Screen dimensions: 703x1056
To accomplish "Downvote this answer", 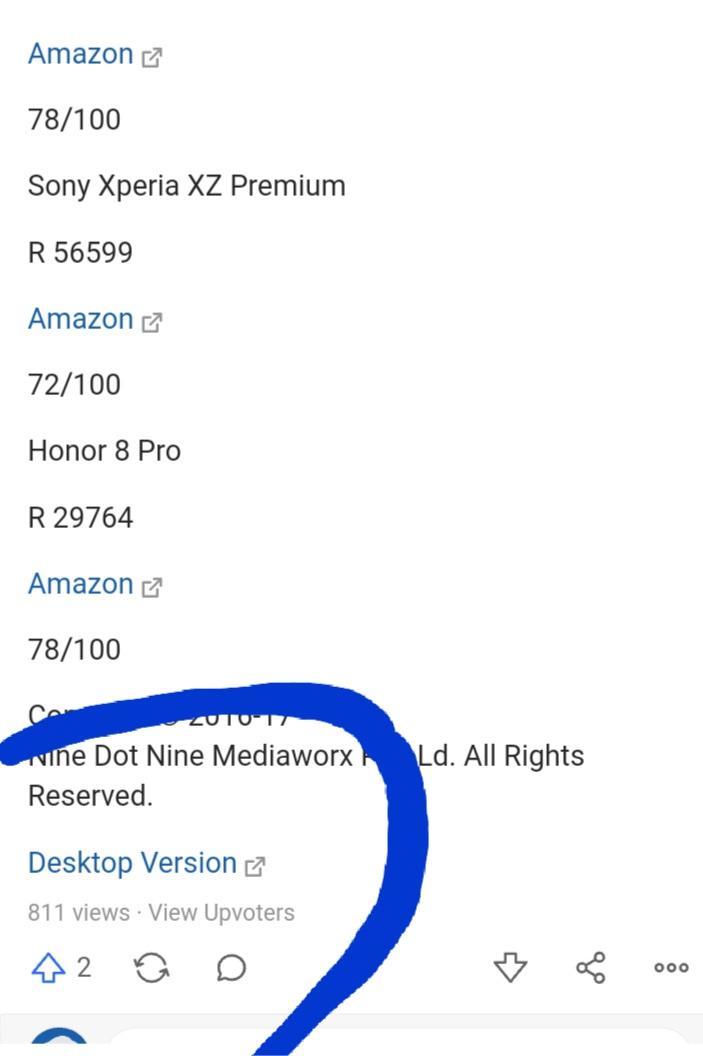I will 511,967.
